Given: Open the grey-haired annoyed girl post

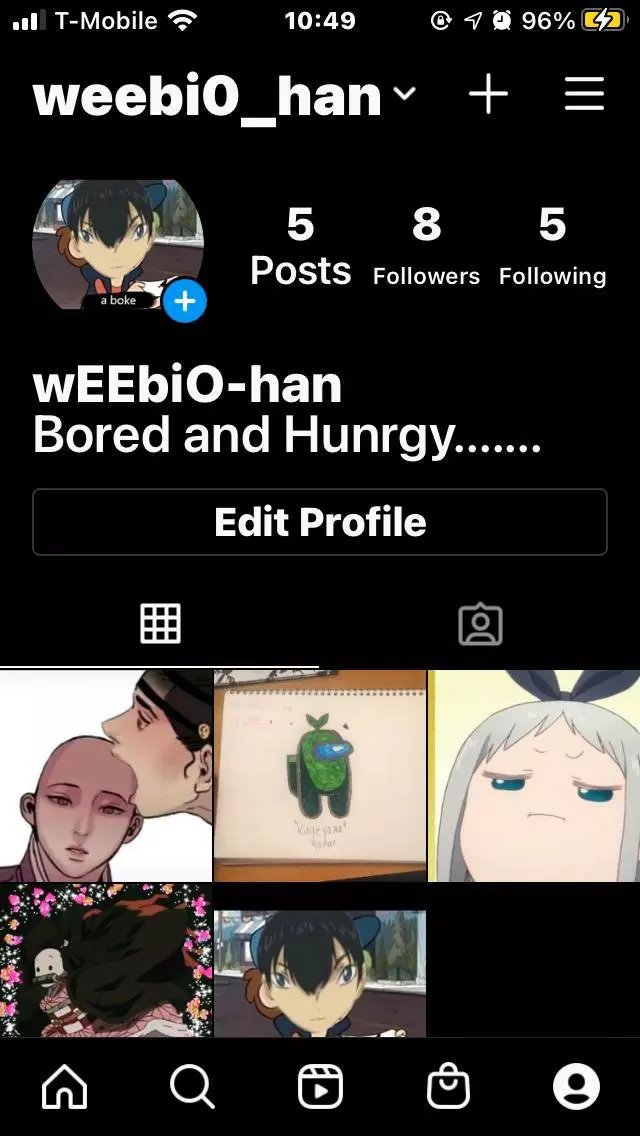Looking at the screenshot, I should 534,775.
